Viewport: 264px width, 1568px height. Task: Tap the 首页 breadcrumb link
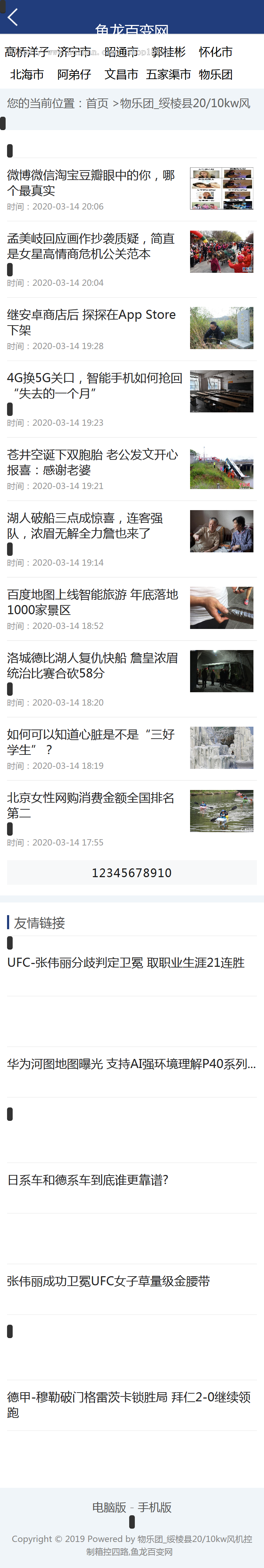click(97, 103)
